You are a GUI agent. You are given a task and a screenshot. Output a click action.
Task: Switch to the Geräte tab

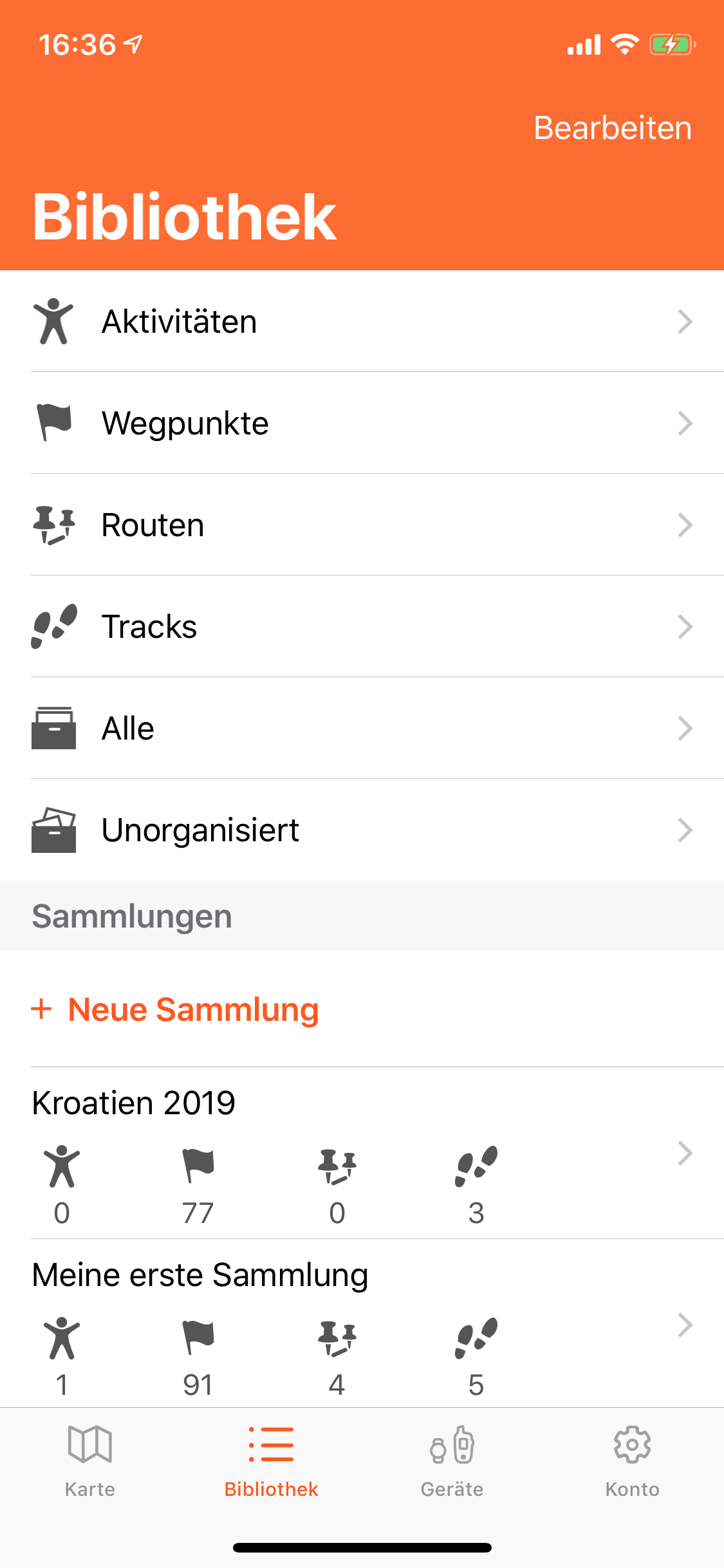(452, 1462)
